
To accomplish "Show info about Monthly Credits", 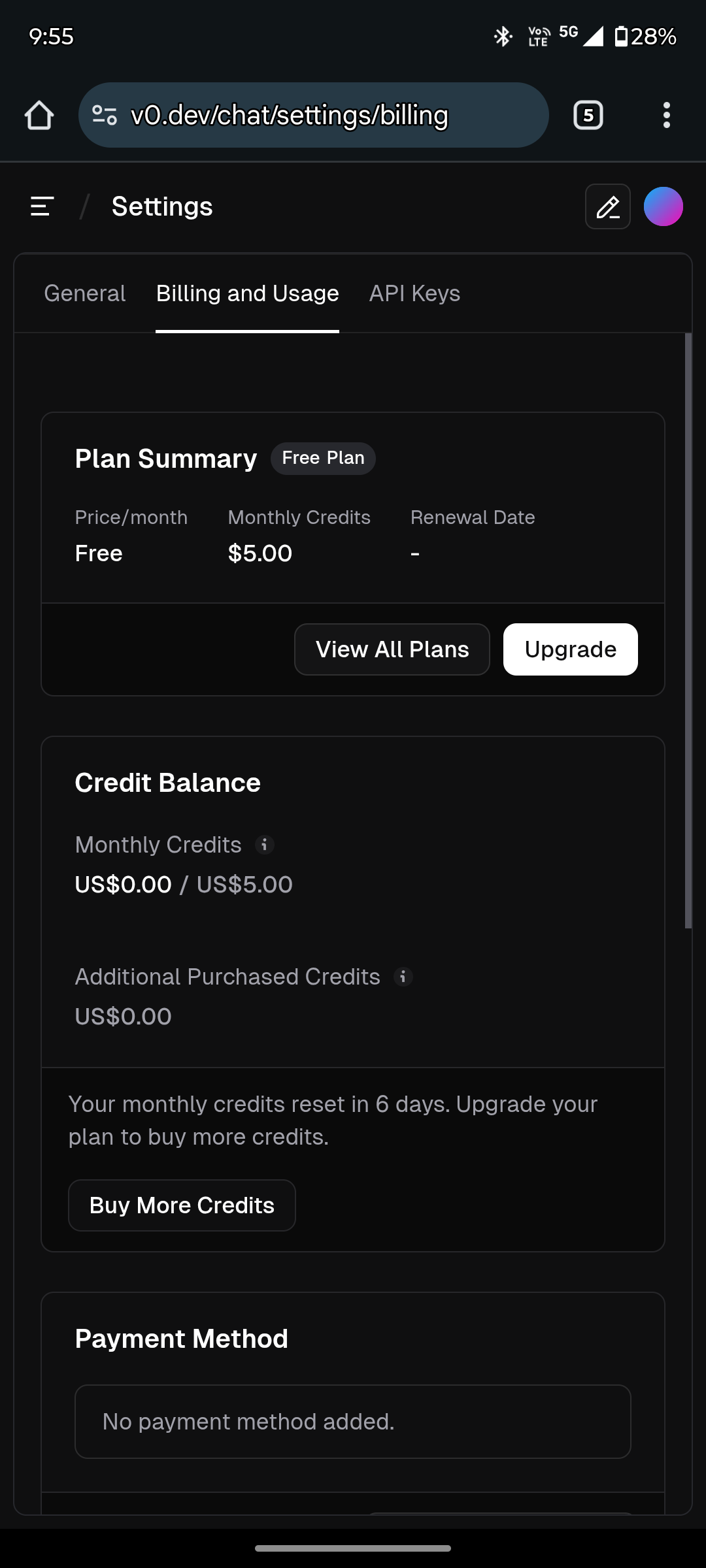I will [264, 845].
